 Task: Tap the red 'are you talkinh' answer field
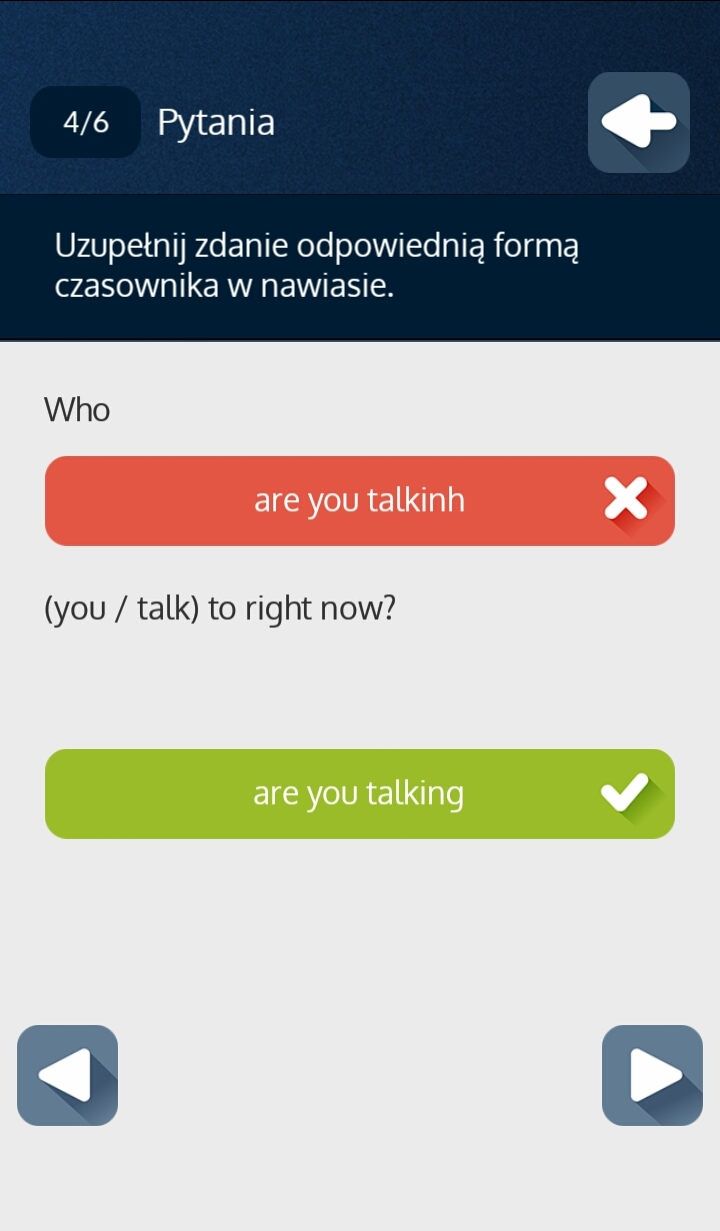click(359, 500)
